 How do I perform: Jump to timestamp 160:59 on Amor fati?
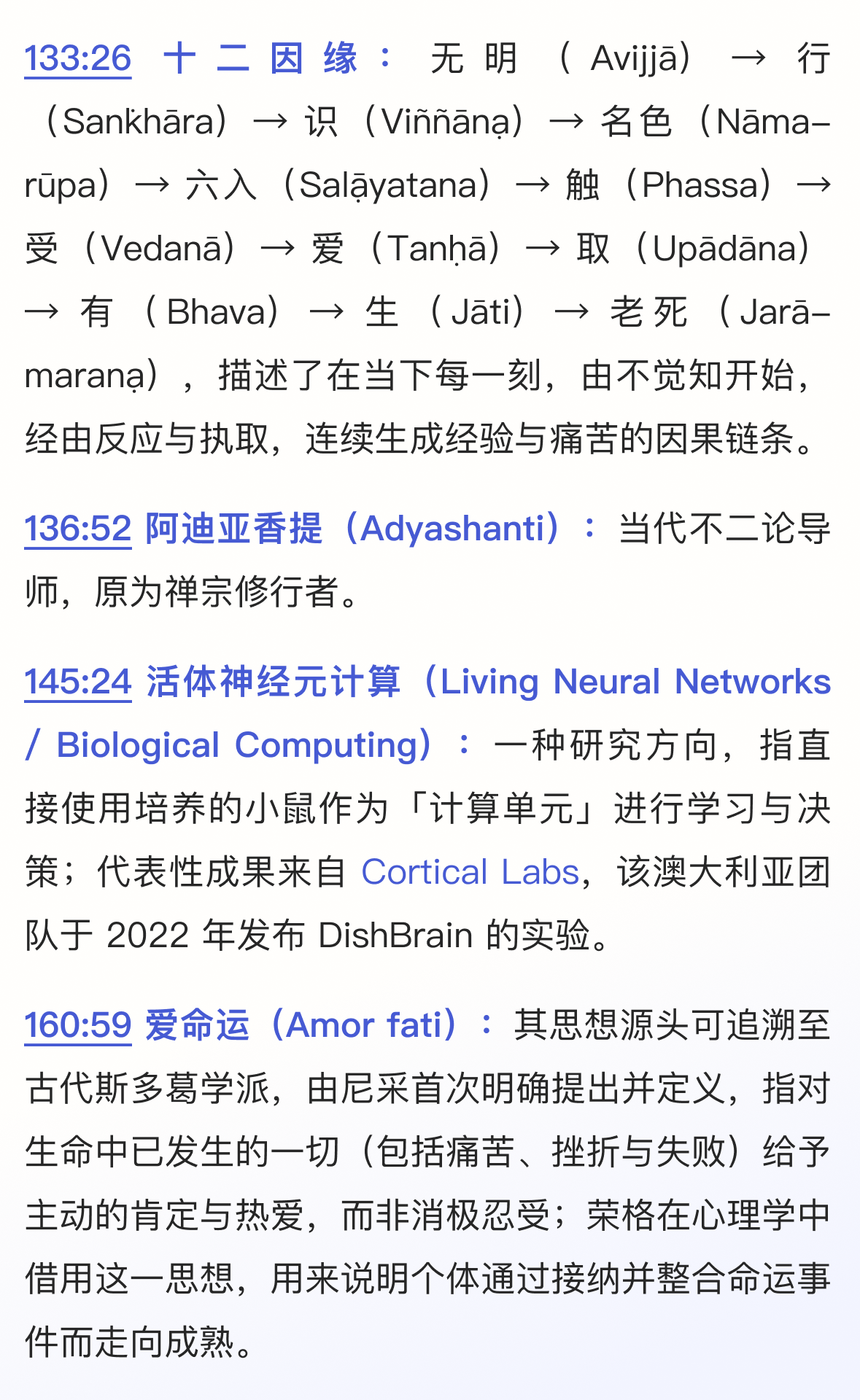(x=77, y=1025)
